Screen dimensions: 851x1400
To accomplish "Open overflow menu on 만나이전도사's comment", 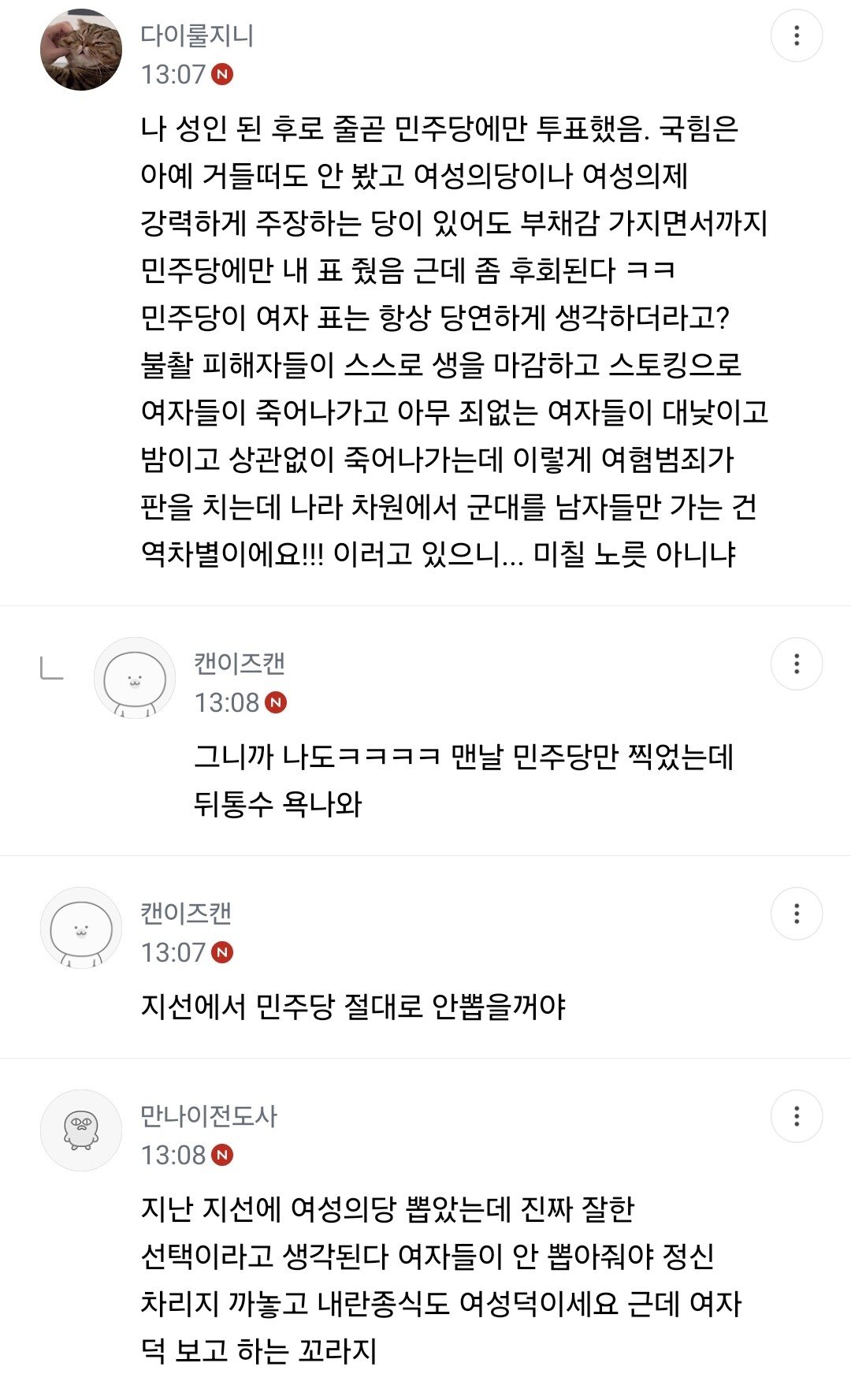I will coord(796,1116).
